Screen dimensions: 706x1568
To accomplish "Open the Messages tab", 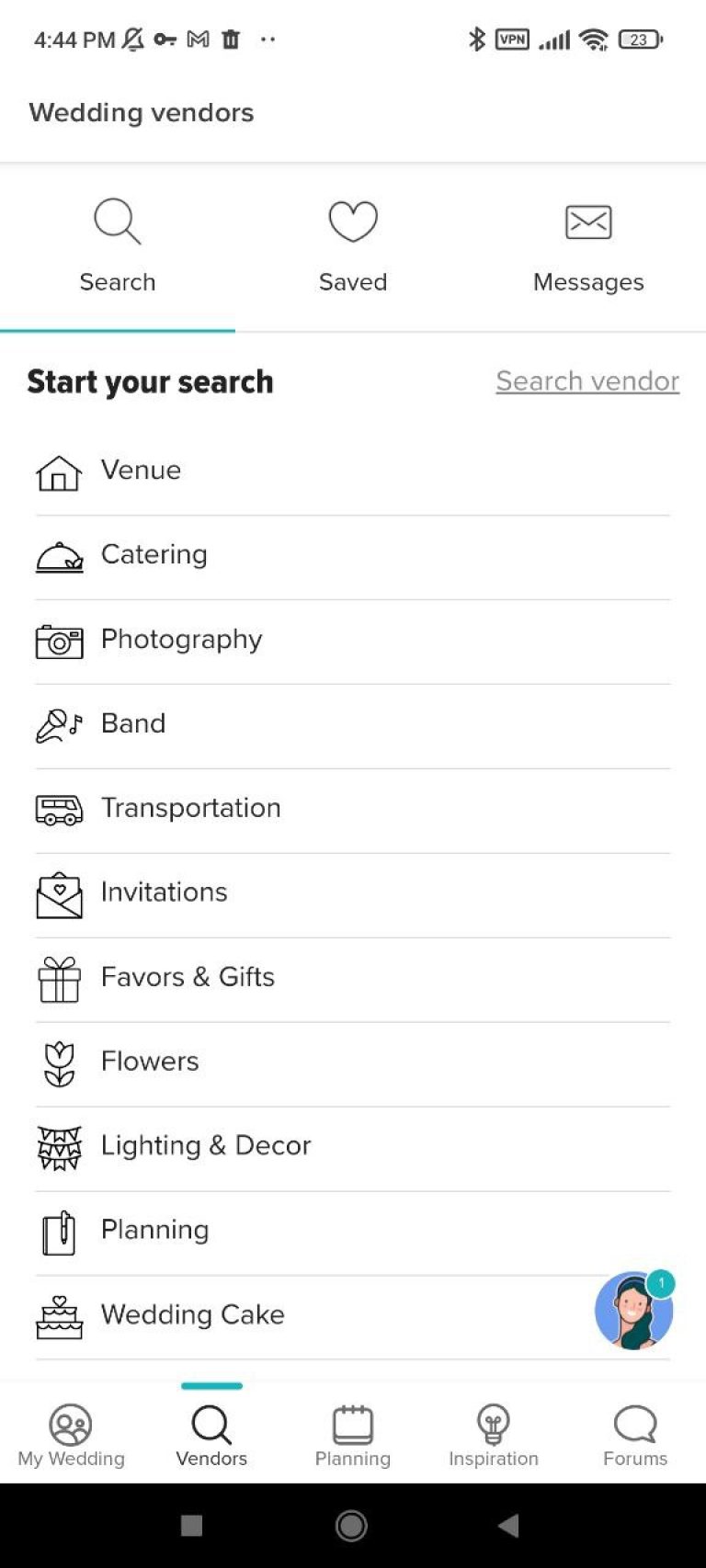I will click(x=587, y=244).
